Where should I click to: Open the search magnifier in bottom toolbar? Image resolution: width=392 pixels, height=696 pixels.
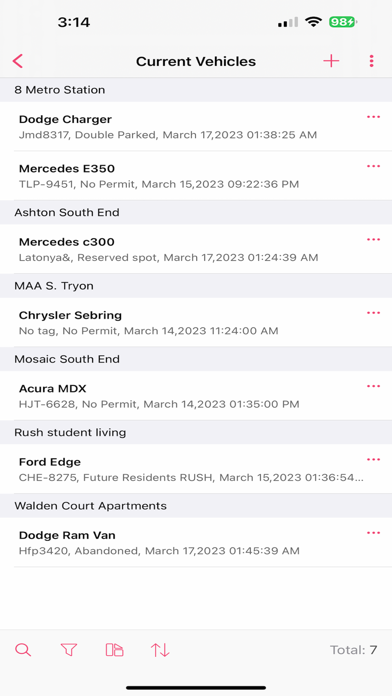pyautogui.click(x=23, y=650)
